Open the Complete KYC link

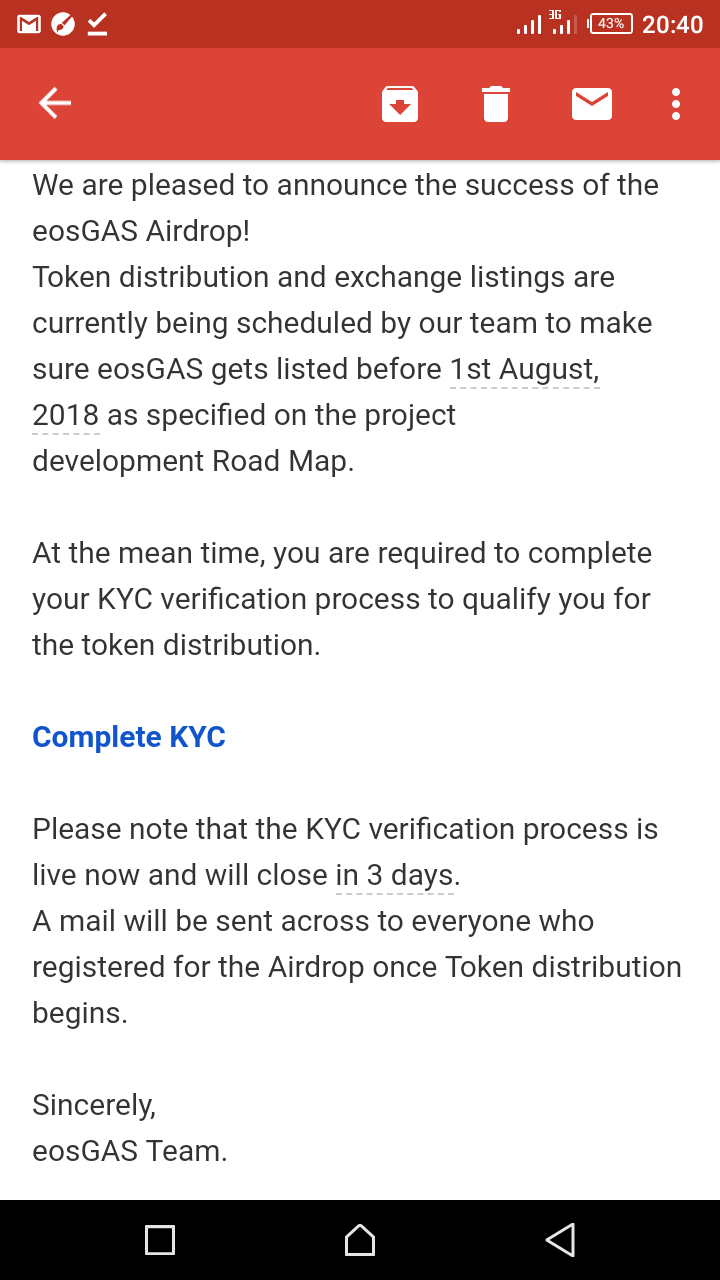pyautogui.click(x=129, y=737)
